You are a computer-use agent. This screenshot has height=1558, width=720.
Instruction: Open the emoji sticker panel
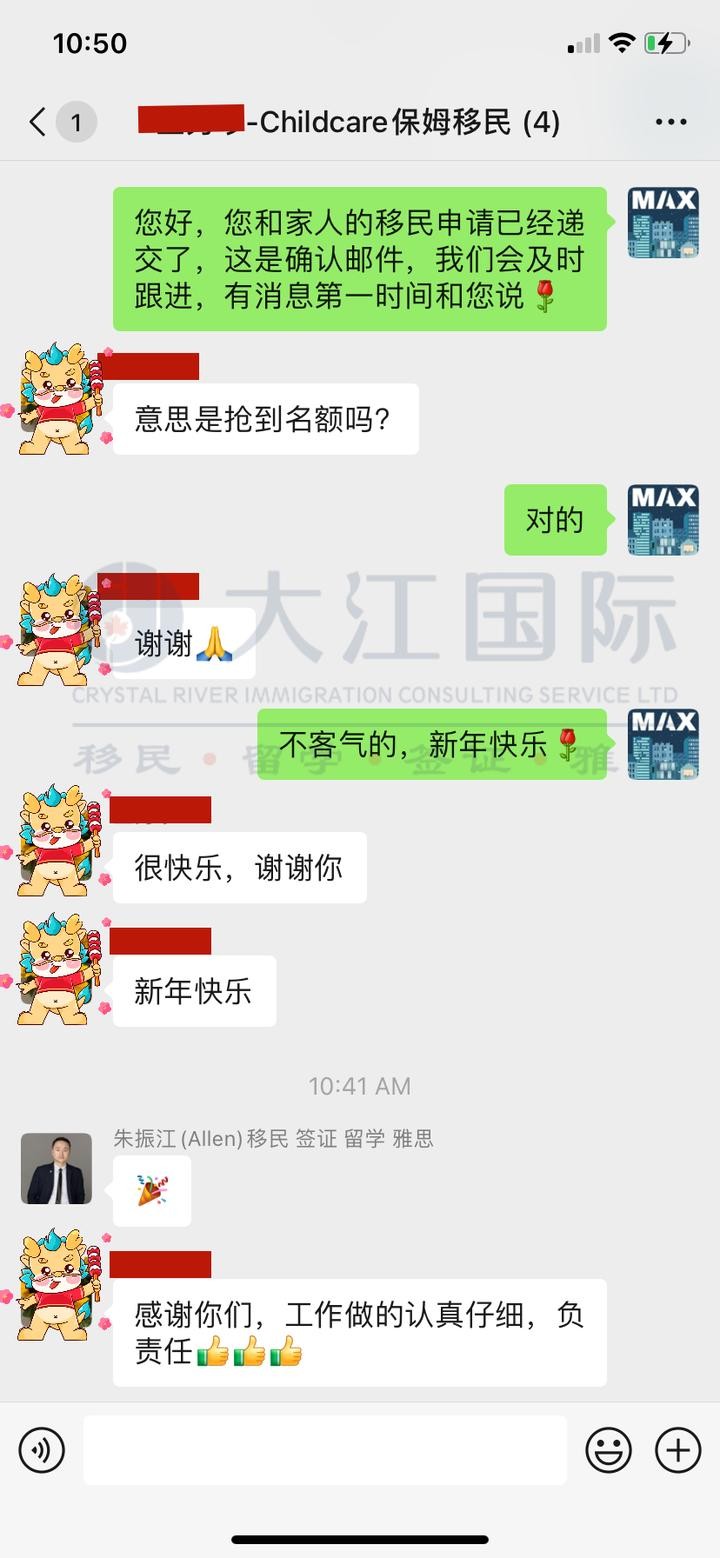coord(608,1450)
